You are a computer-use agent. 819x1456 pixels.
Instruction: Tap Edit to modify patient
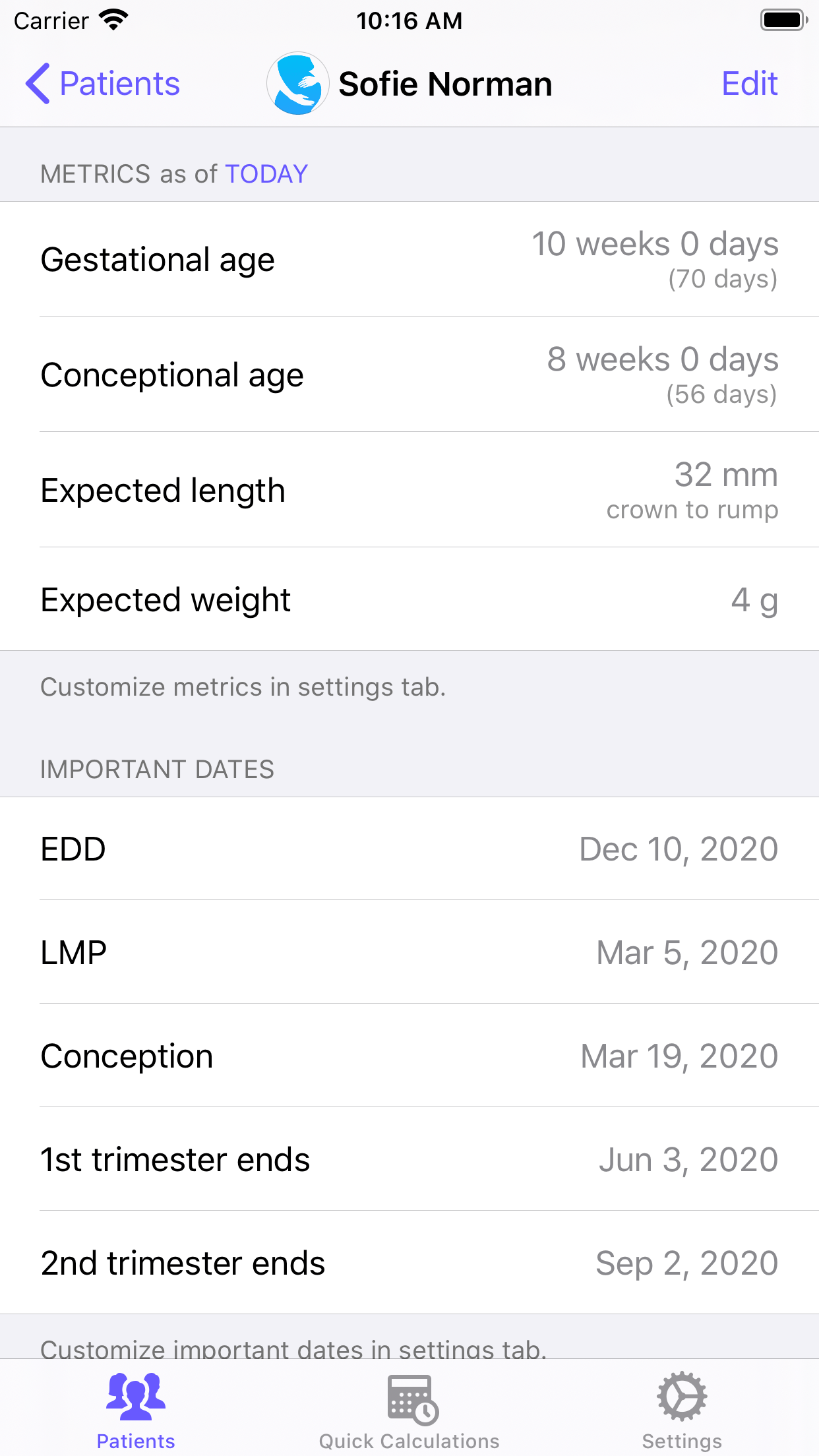(750, 84)
